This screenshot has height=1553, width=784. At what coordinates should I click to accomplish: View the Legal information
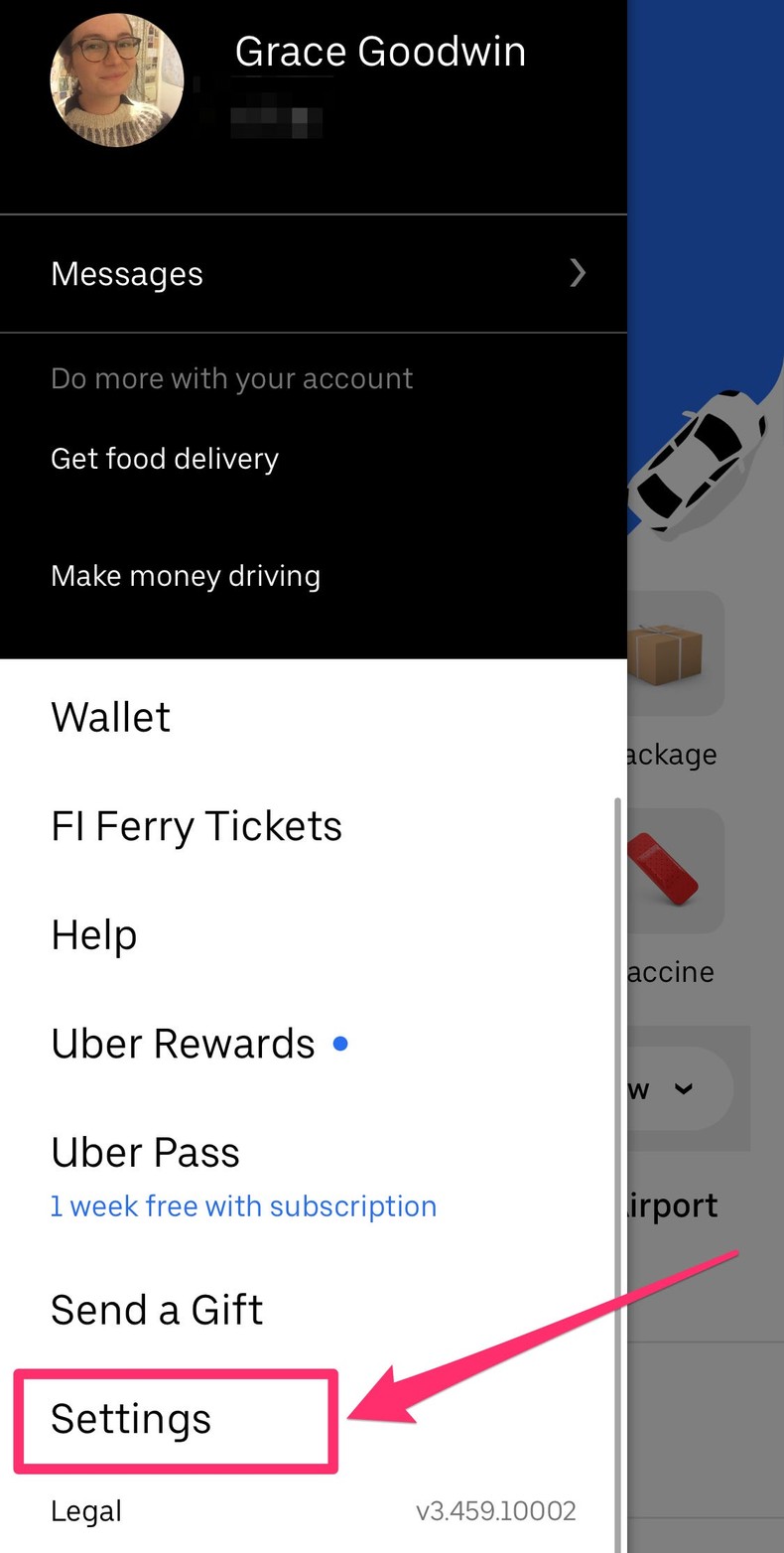pos(85,1510)
